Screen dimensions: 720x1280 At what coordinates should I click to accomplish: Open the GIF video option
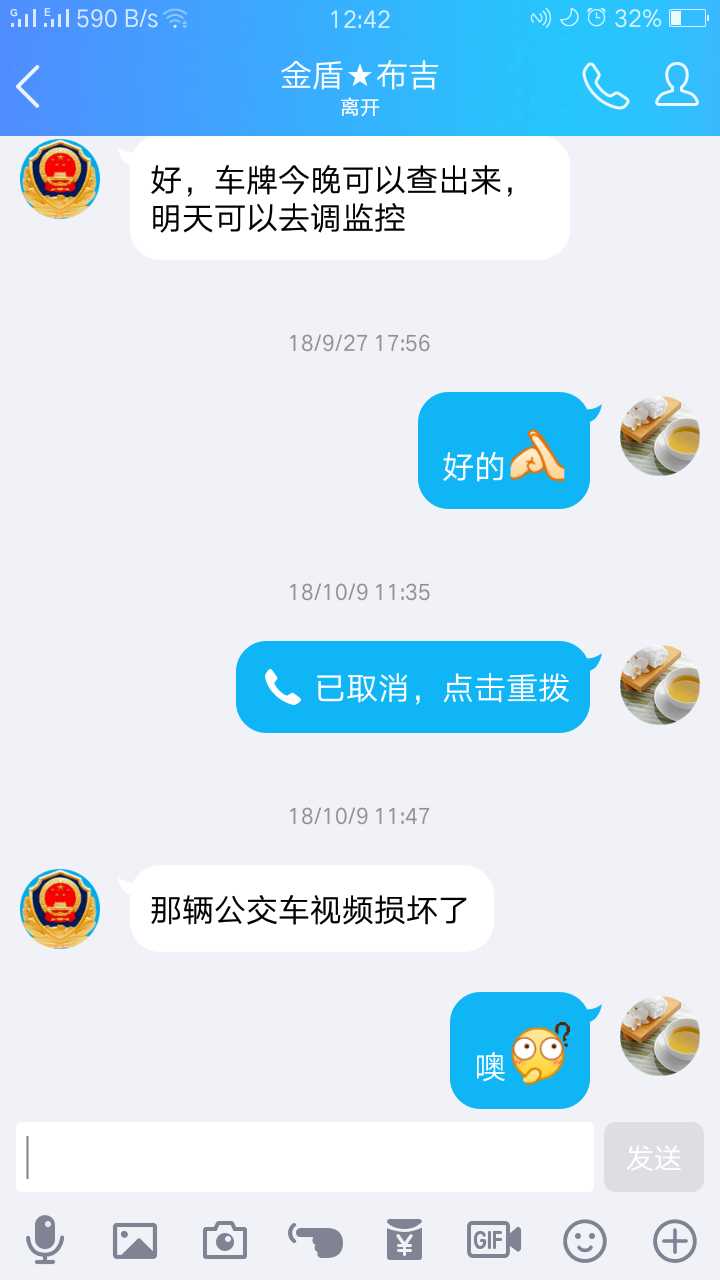(494, 1241)
